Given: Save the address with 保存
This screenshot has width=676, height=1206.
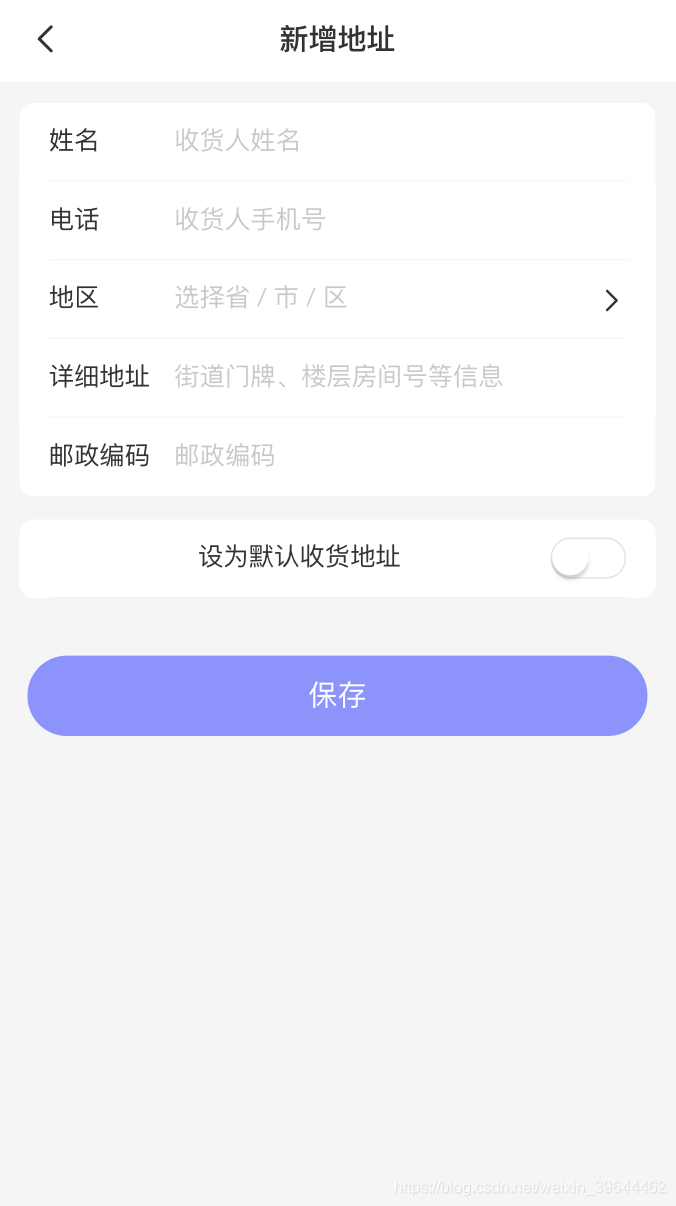Looking at the screenshot, I should click(337, 695).
